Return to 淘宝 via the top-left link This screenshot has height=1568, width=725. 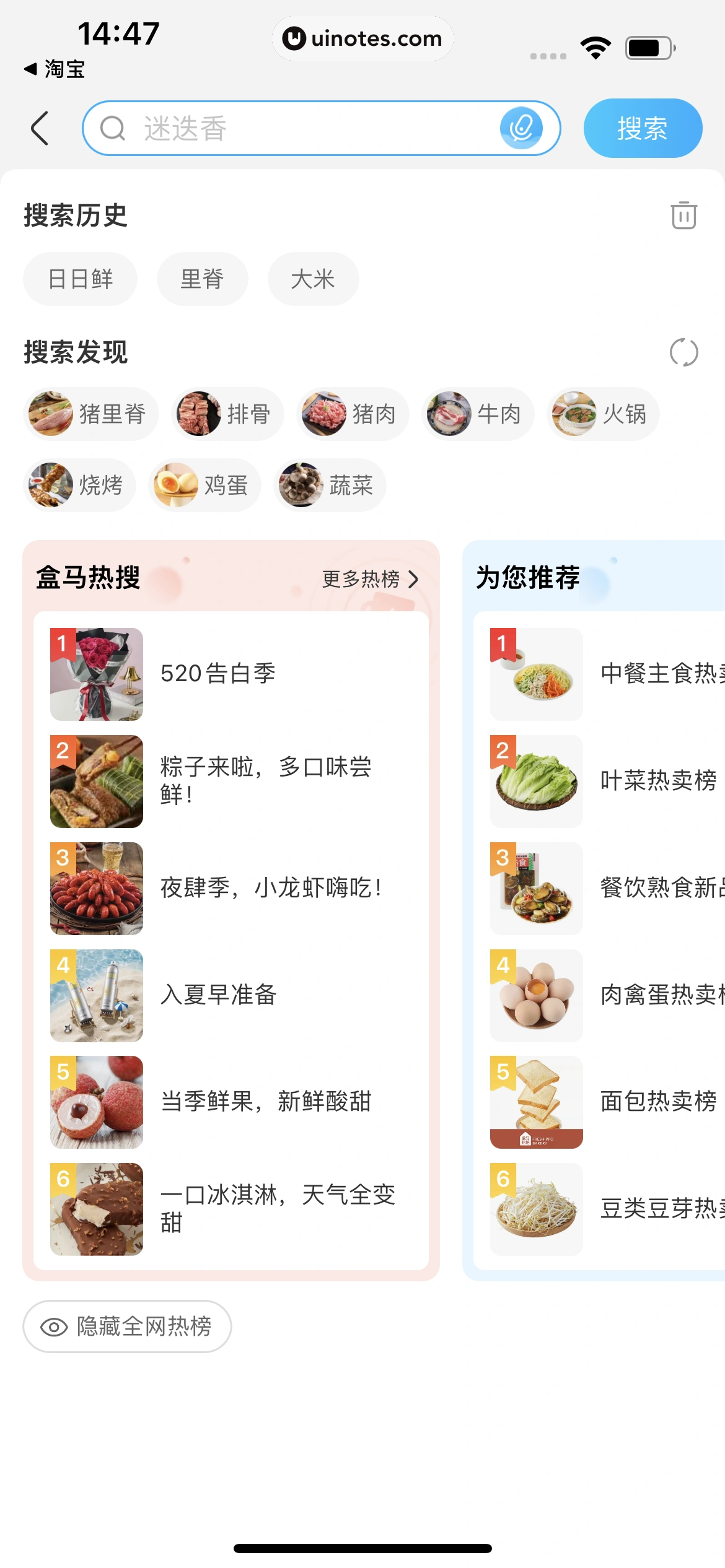pyautogui.click(x=53, y=69)
